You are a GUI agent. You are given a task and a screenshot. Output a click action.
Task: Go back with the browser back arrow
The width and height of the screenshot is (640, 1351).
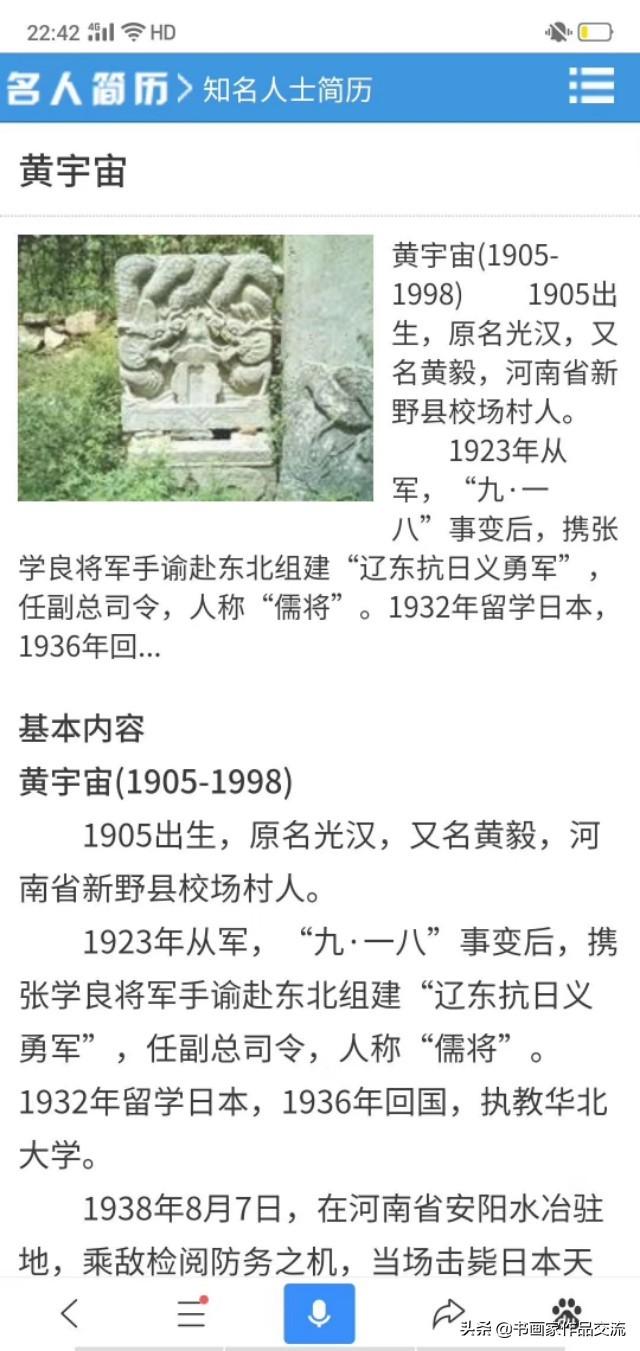pyautogui.click(x=69, y=1313)
